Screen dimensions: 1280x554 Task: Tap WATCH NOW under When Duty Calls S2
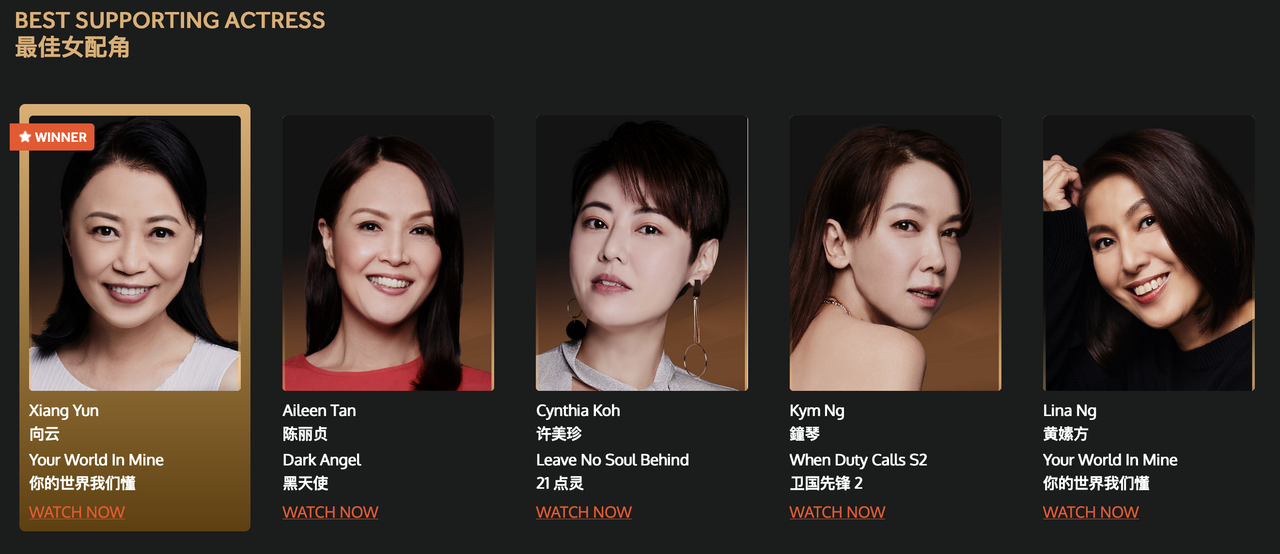click(837, 512)
